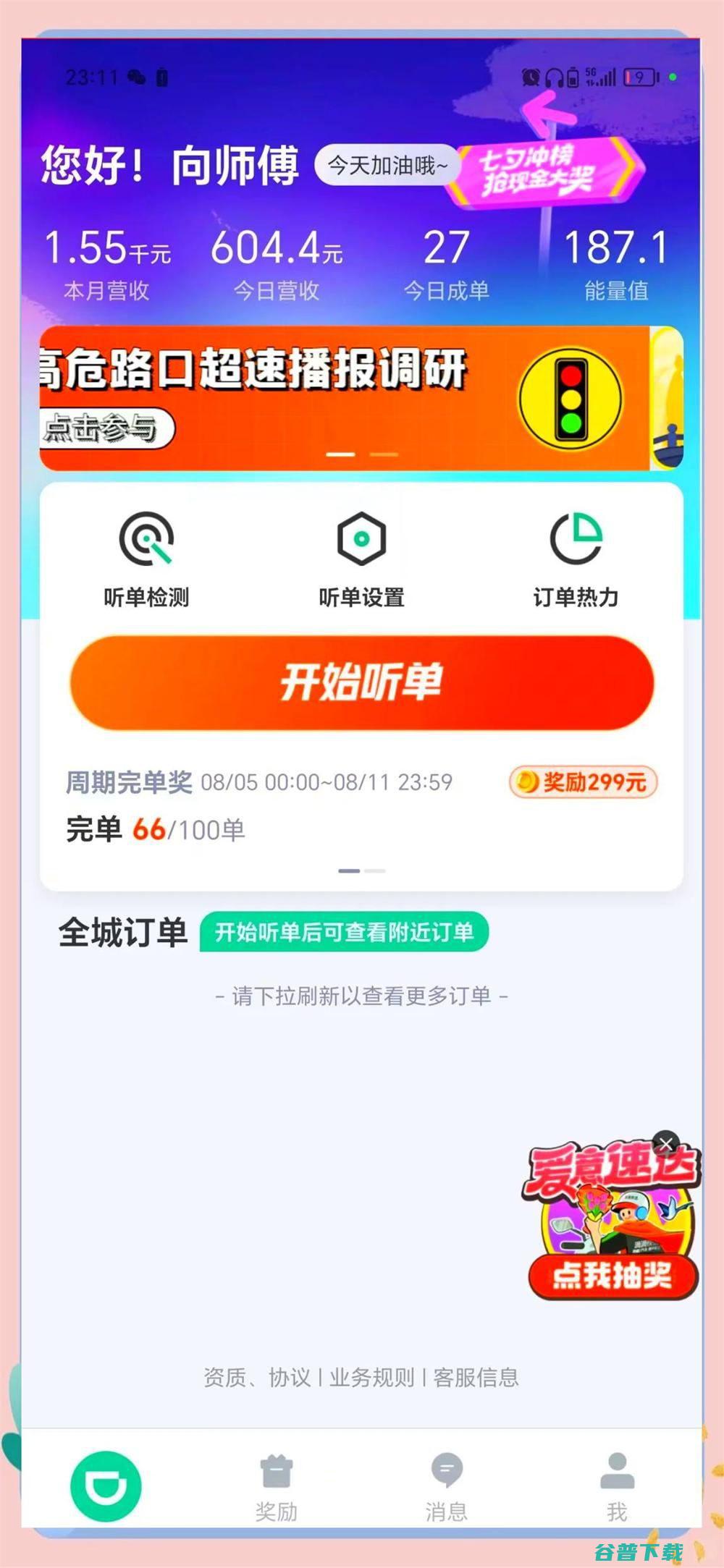Tap the 七夕冲榜抢现金大奖 promo sign

click(x=539, y=170)
